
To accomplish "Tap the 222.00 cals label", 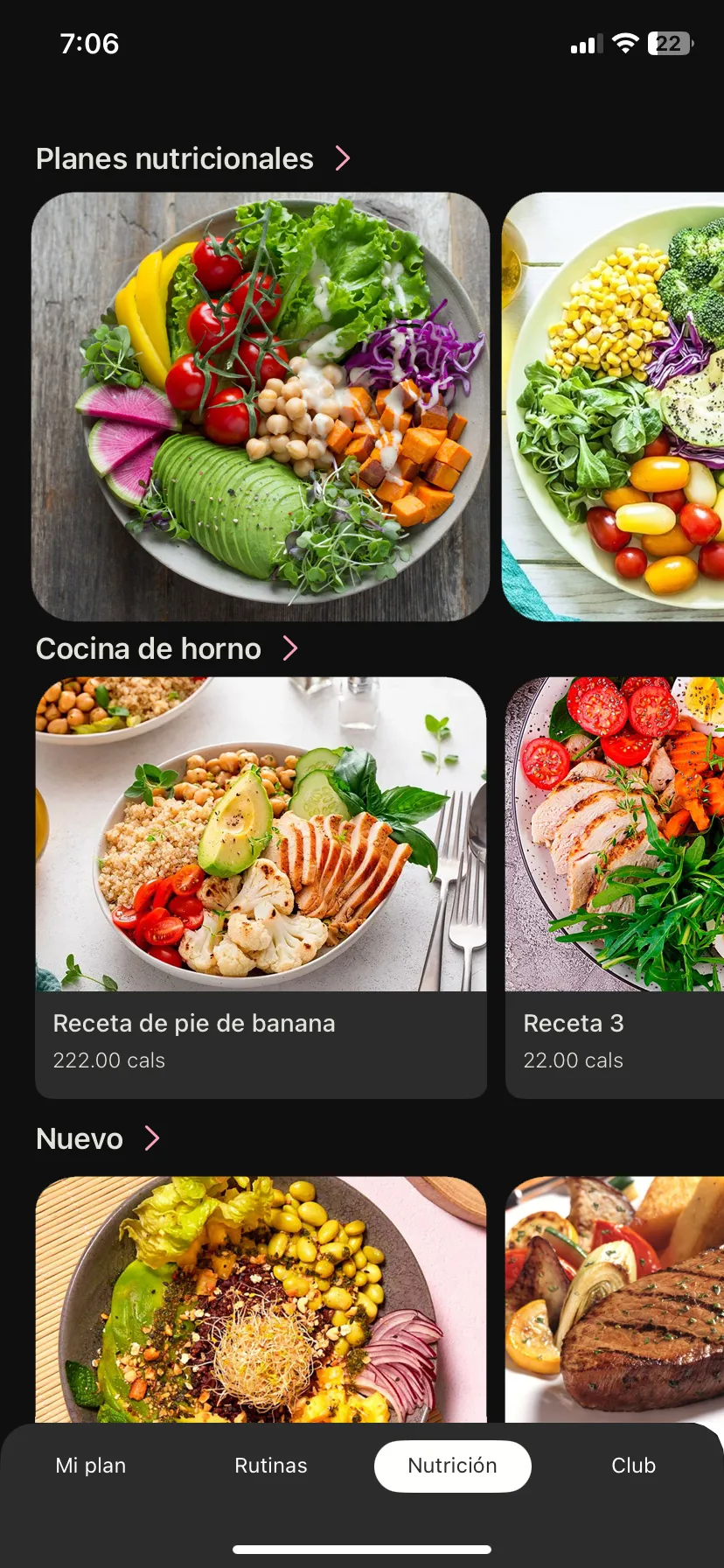I will (x=108, y=1060).
